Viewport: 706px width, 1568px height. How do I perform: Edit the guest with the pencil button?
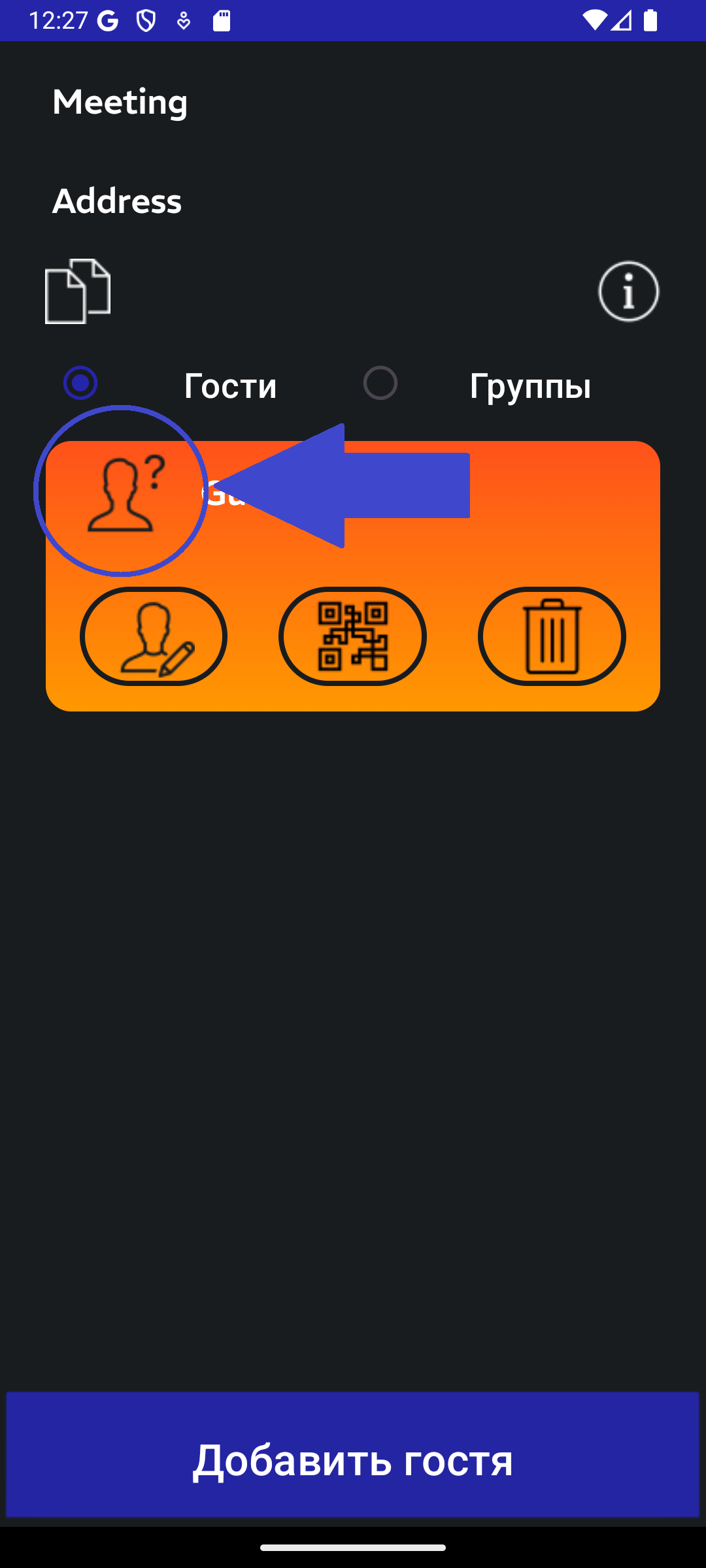click(x=154, y=636)
